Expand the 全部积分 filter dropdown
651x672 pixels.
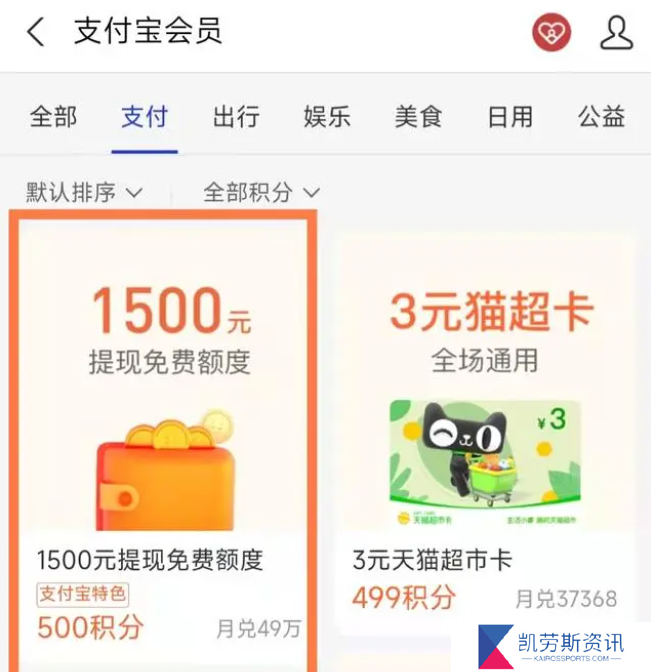(x=261, y=192)
